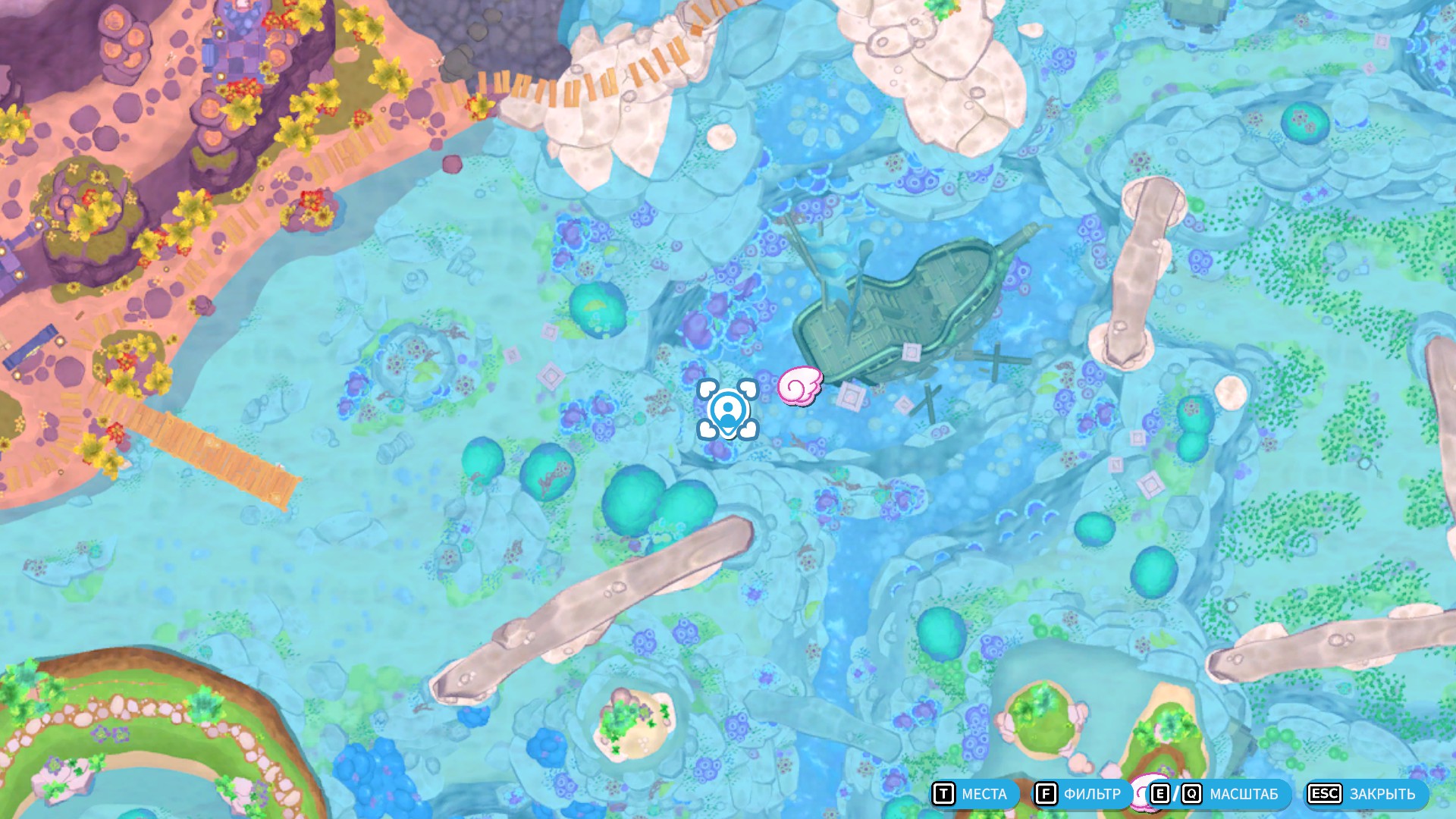Select the pink winged marker on map
This screenshot has width=1456, height=819.
799,386
